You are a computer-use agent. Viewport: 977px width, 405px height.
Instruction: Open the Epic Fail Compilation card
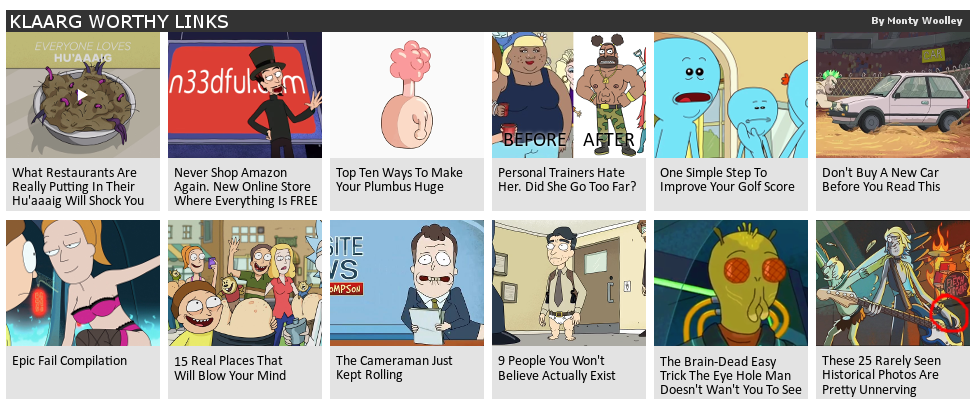tap(82, 361)
